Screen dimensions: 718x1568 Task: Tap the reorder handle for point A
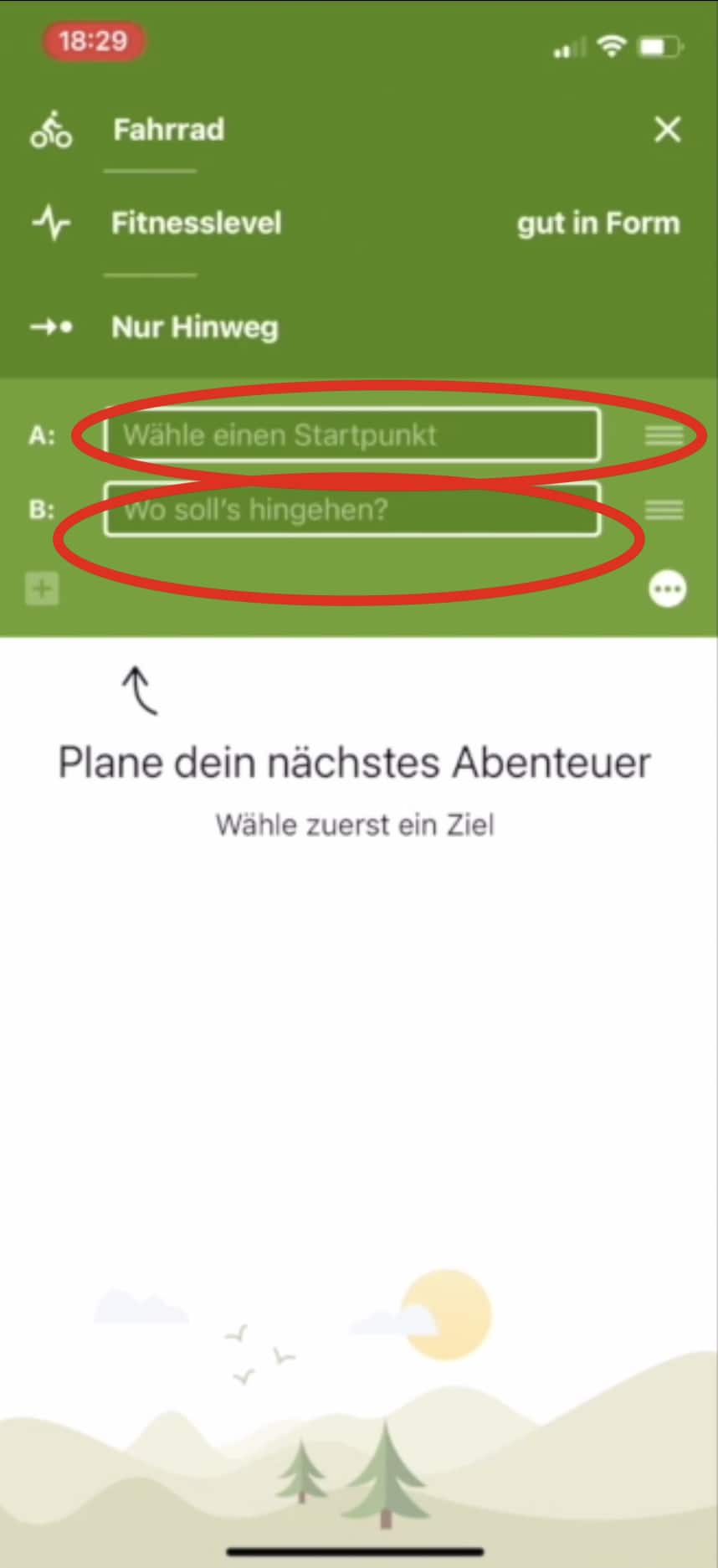664,435
